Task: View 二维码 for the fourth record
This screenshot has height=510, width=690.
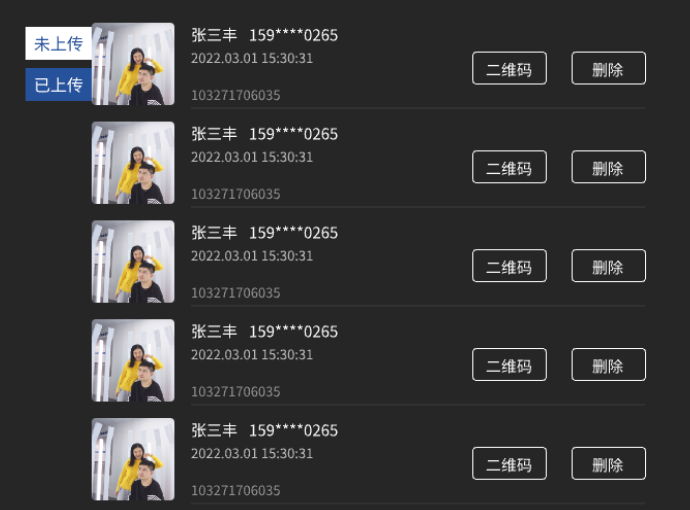Action: (x=509, y=365)
